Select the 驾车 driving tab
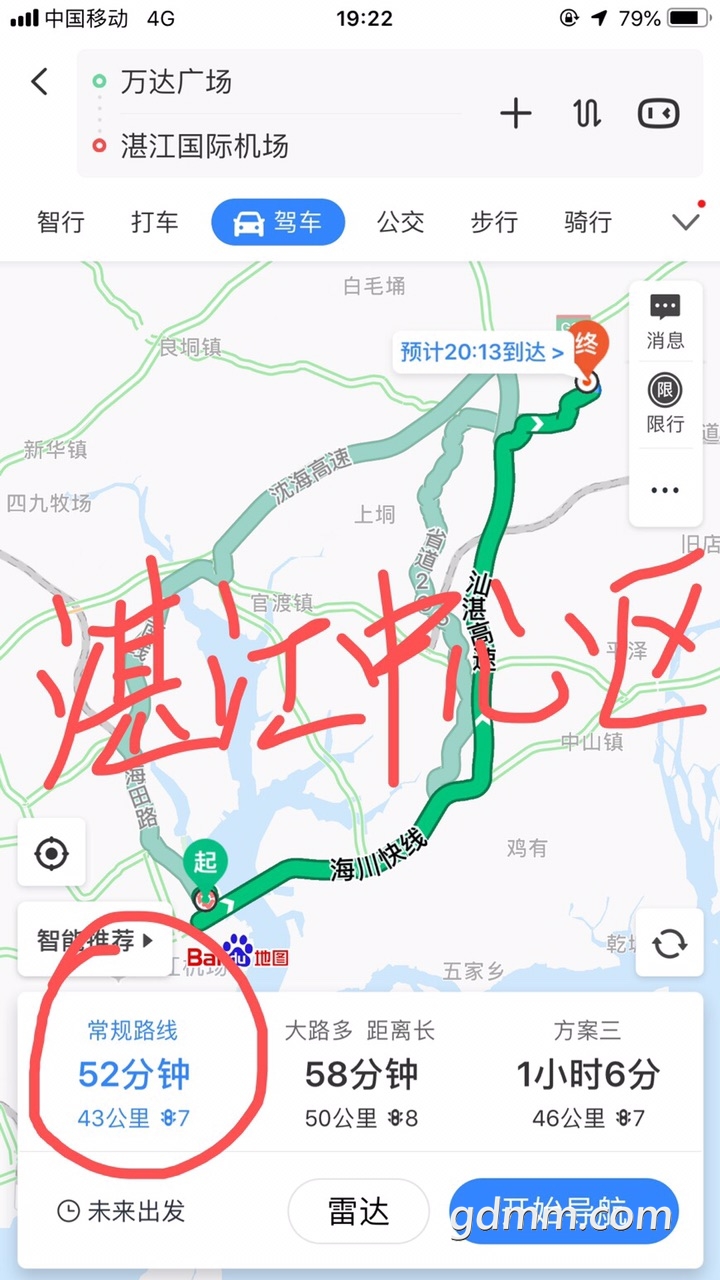 (278, 222)
